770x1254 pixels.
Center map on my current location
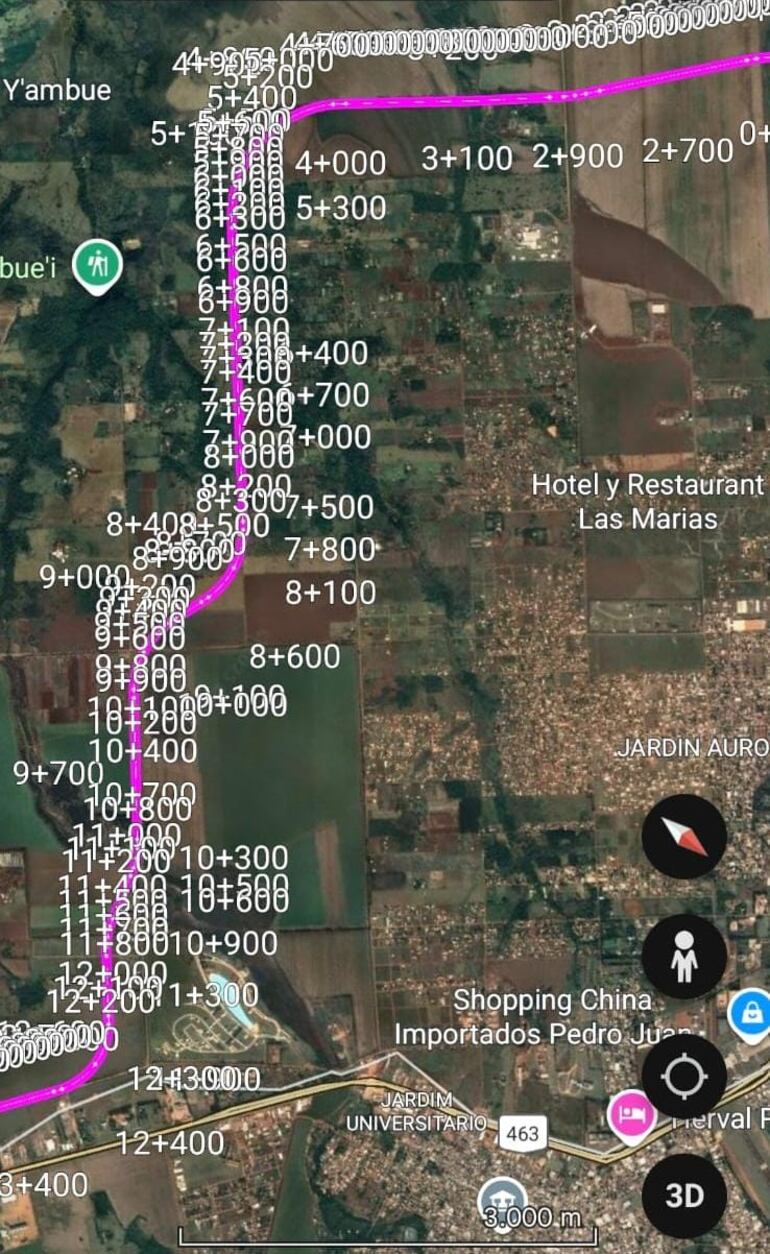684,1077
